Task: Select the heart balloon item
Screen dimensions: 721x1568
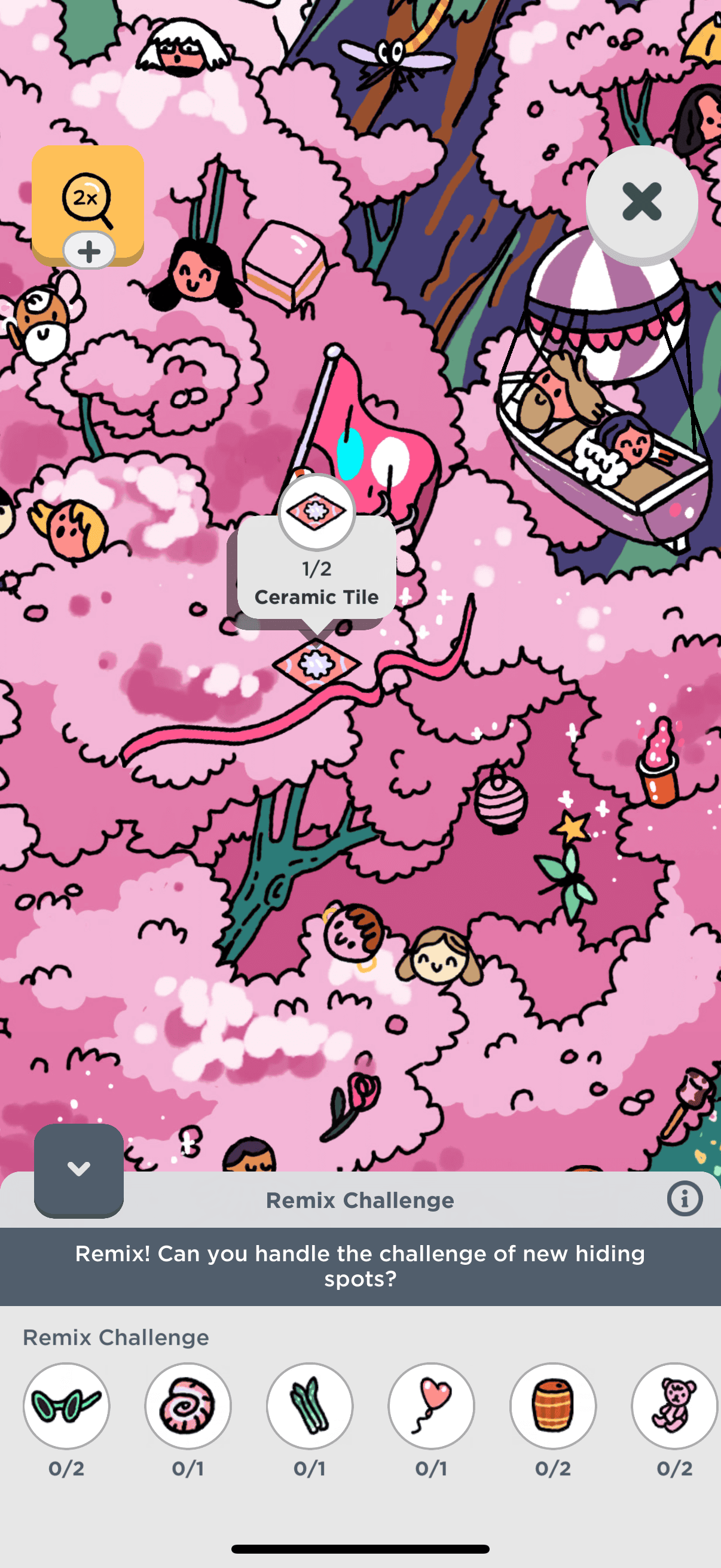Action: pyautogui.click(x=432, y=1406)
